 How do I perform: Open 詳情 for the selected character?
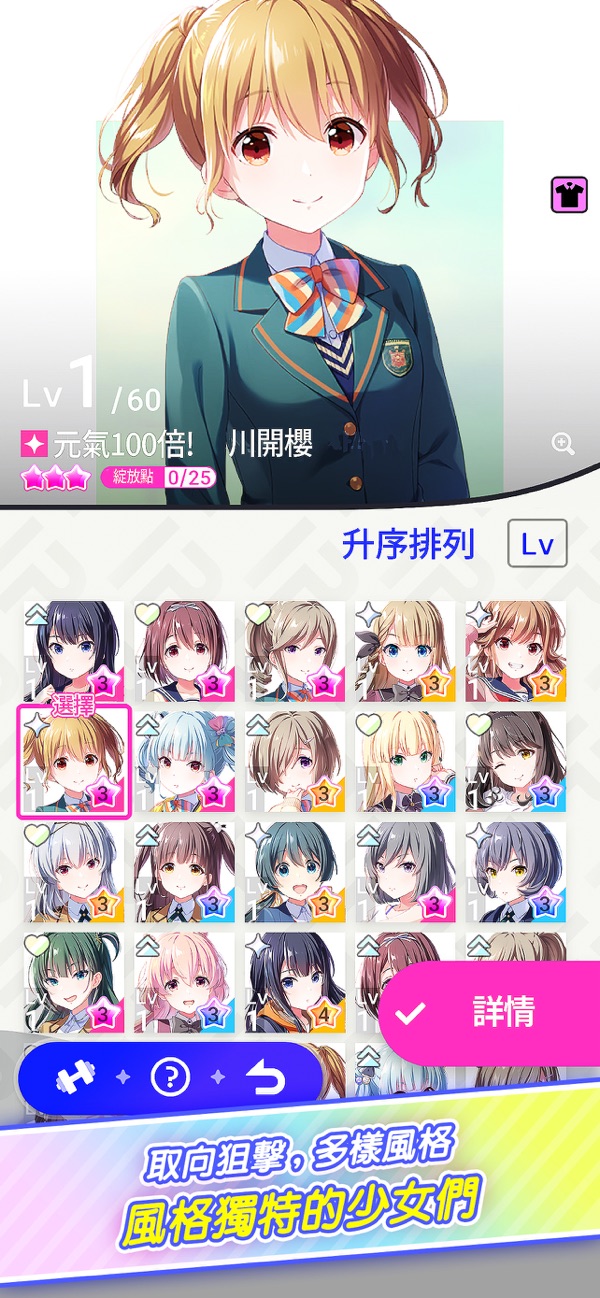[490, 1012]
